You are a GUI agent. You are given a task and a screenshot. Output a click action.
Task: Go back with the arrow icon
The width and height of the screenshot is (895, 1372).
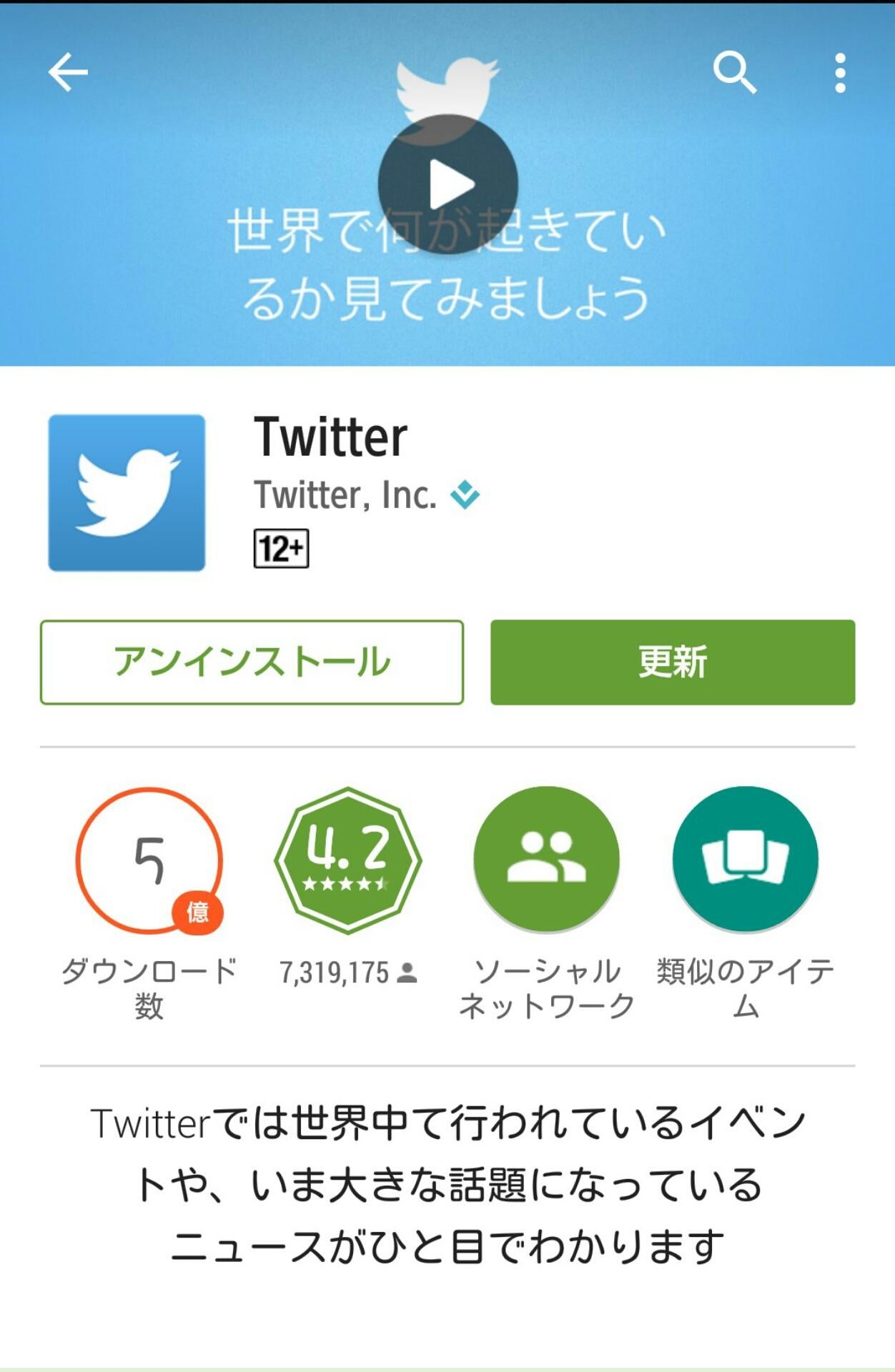tap(68, 72)
